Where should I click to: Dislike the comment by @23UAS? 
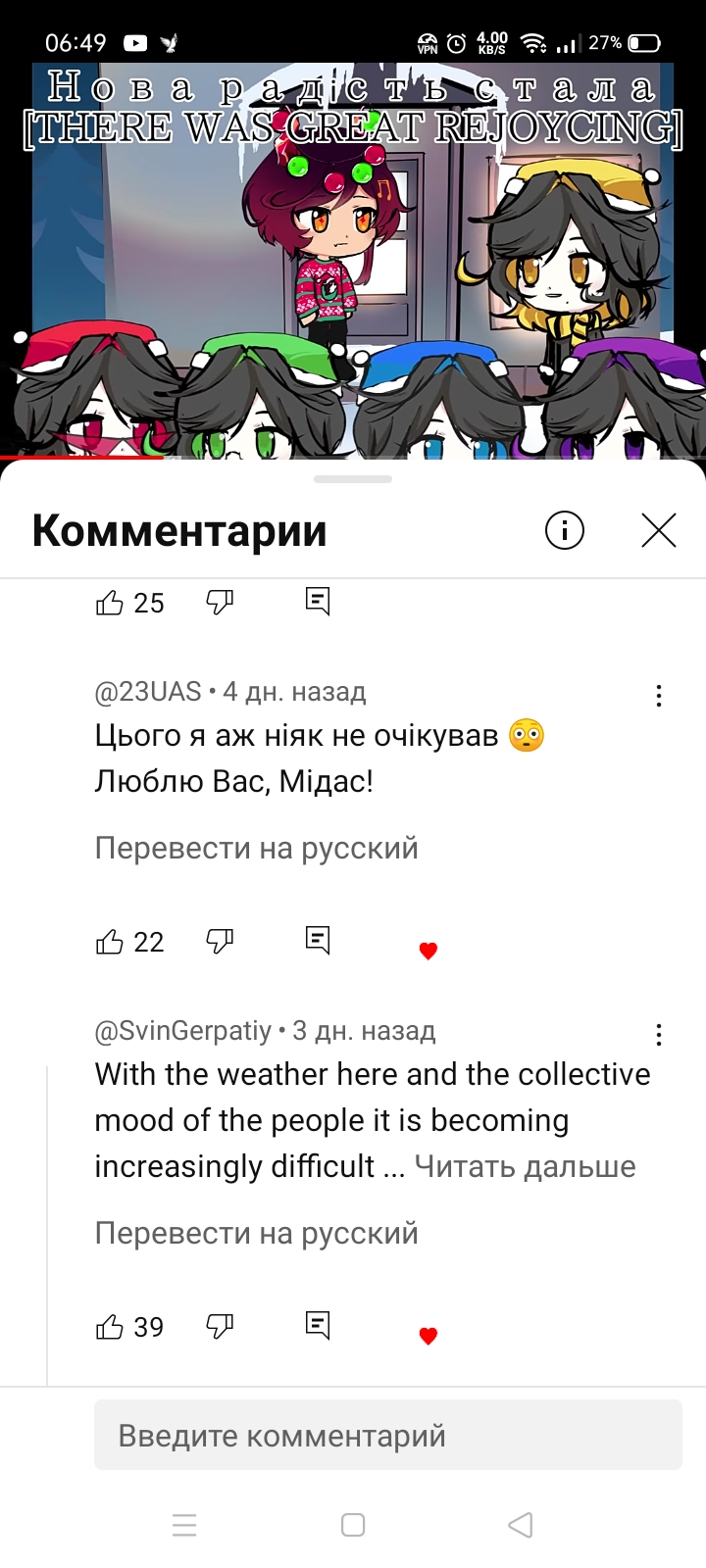pos(220,942)
